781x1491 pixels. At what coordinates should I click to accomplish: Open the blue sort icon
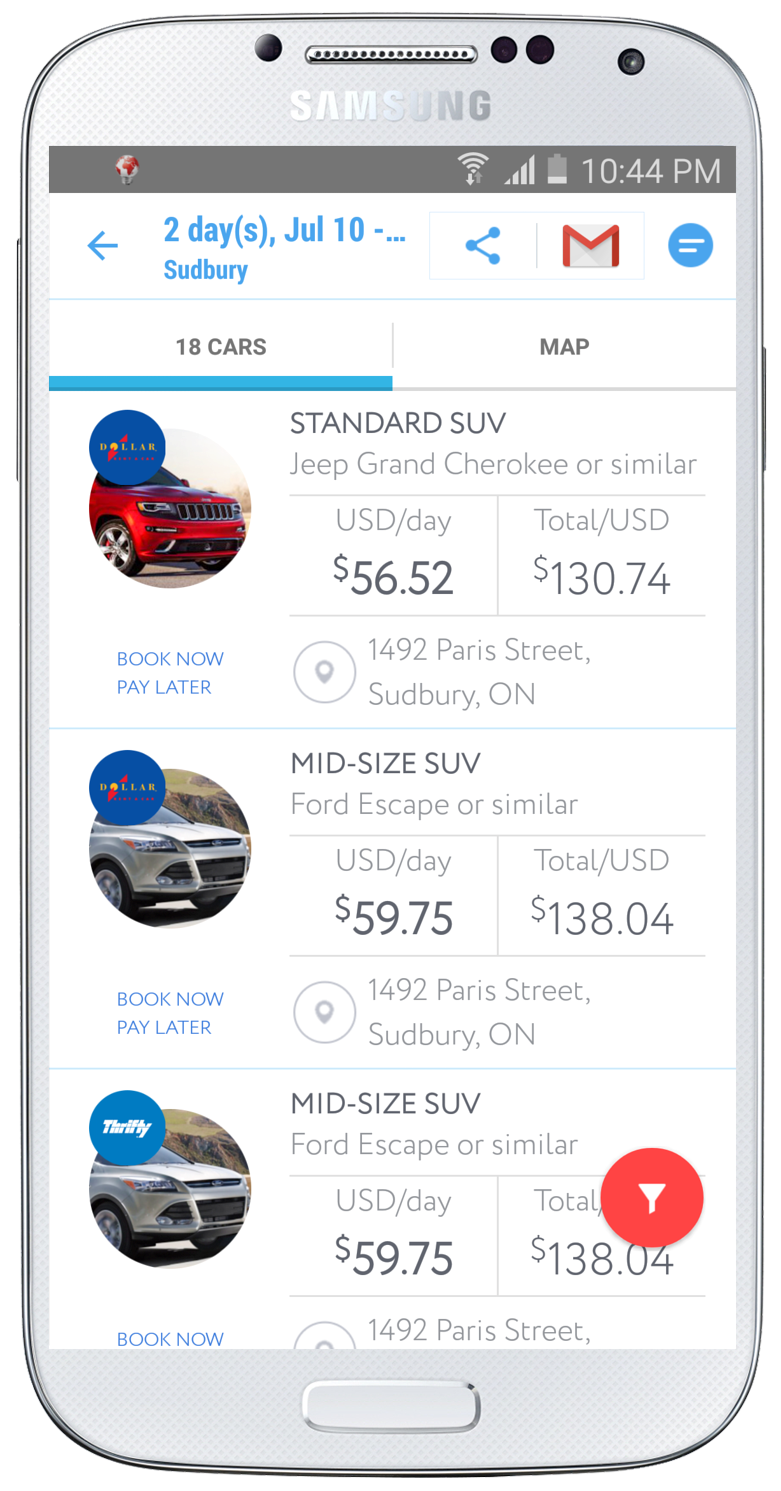coord(690,245)
